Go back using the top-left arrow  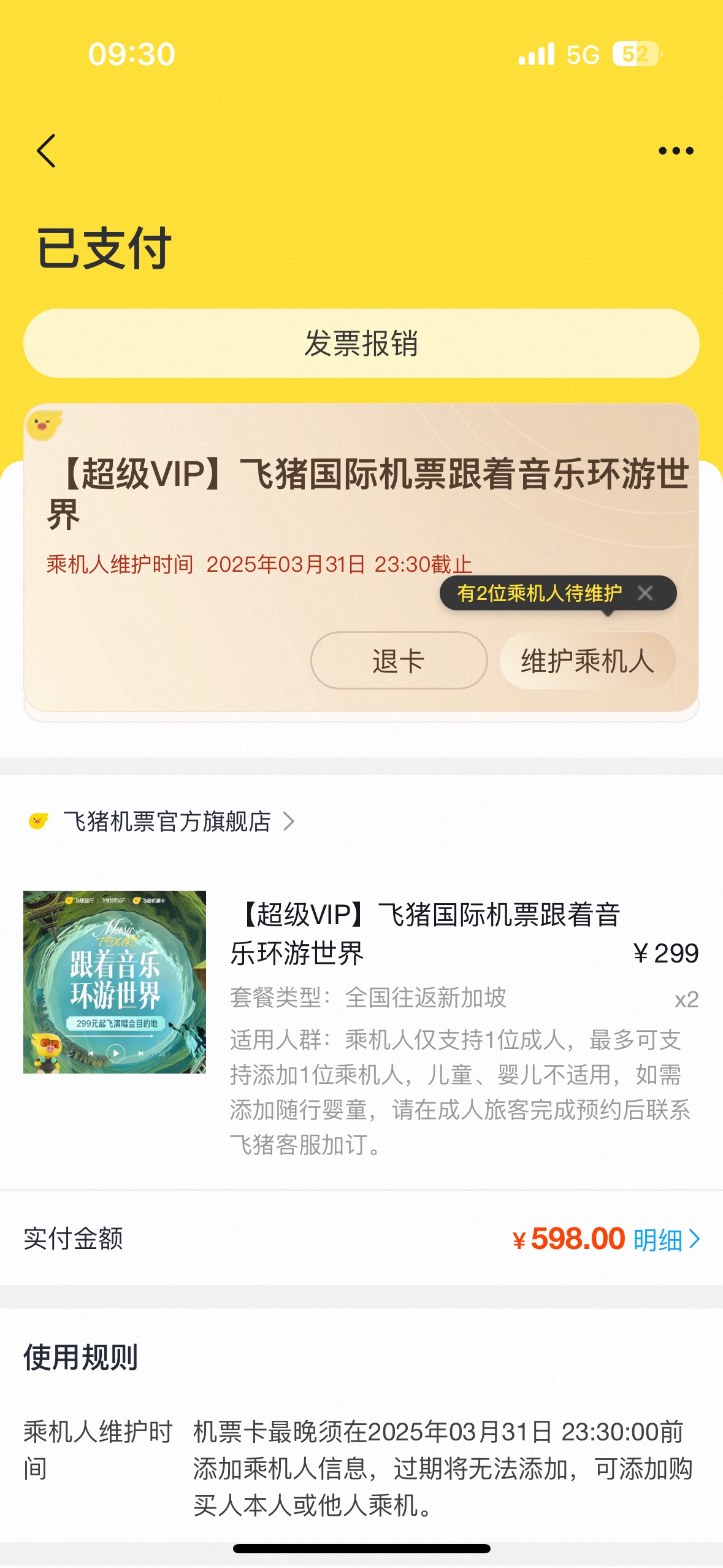(x=47, y=151)
